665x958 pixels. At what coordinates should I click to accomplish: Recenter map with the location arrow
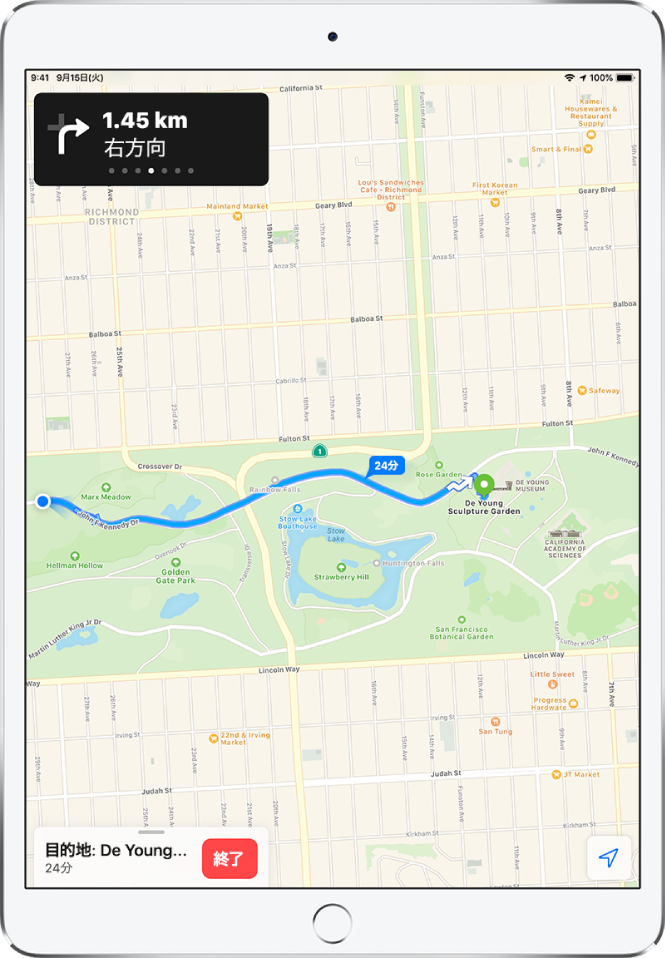tap(608, 858)
